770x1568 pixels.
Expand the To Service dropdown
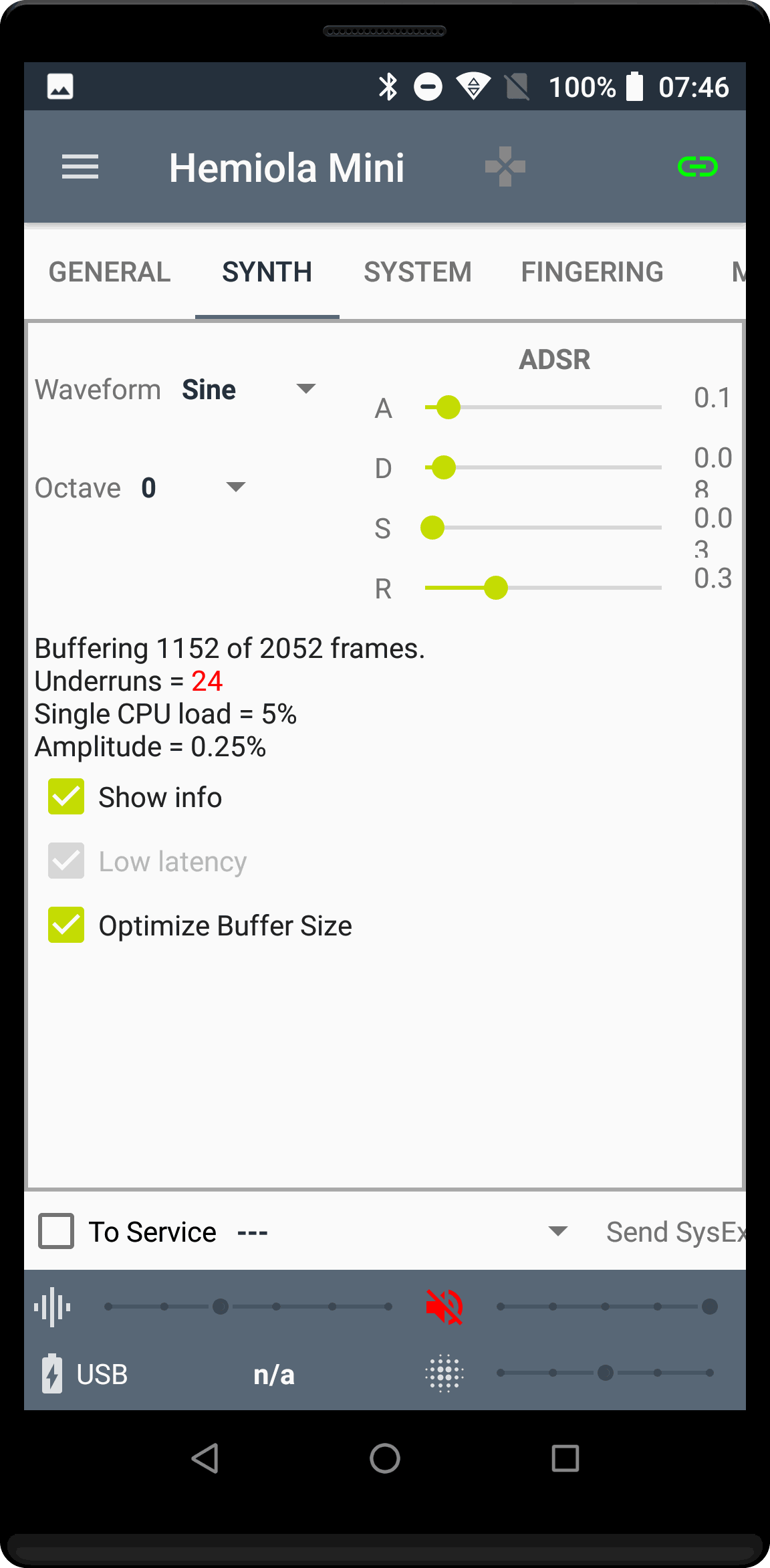click(x=557, y=1231)
